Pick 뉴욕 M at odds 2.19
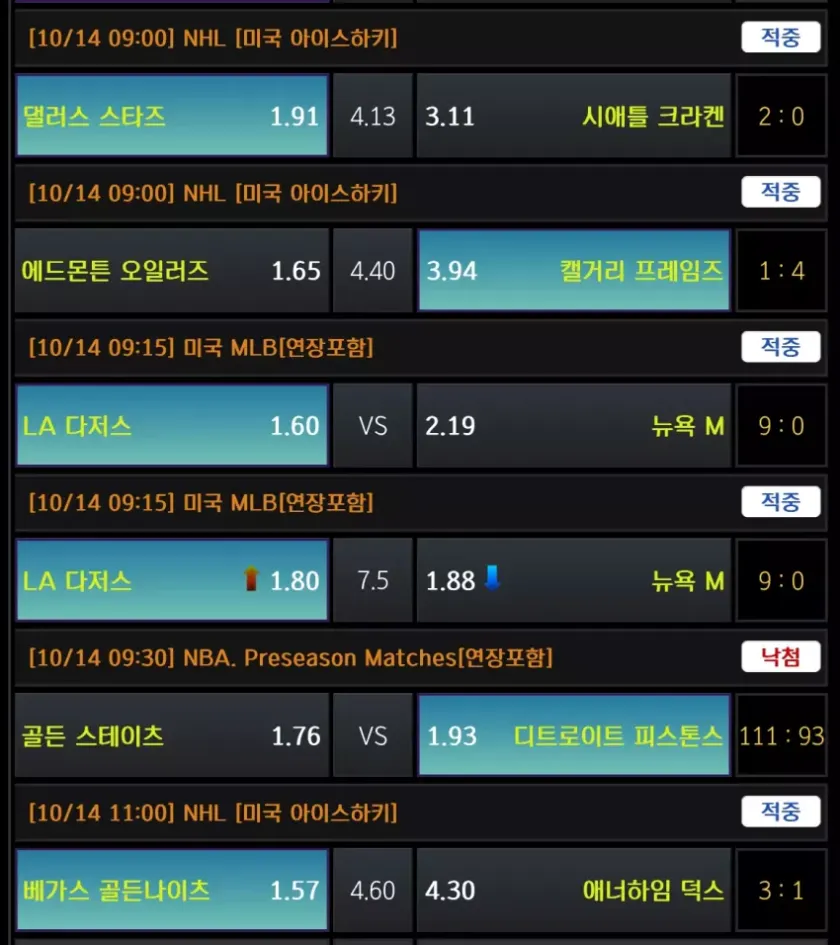 click(x=573, y=426)
